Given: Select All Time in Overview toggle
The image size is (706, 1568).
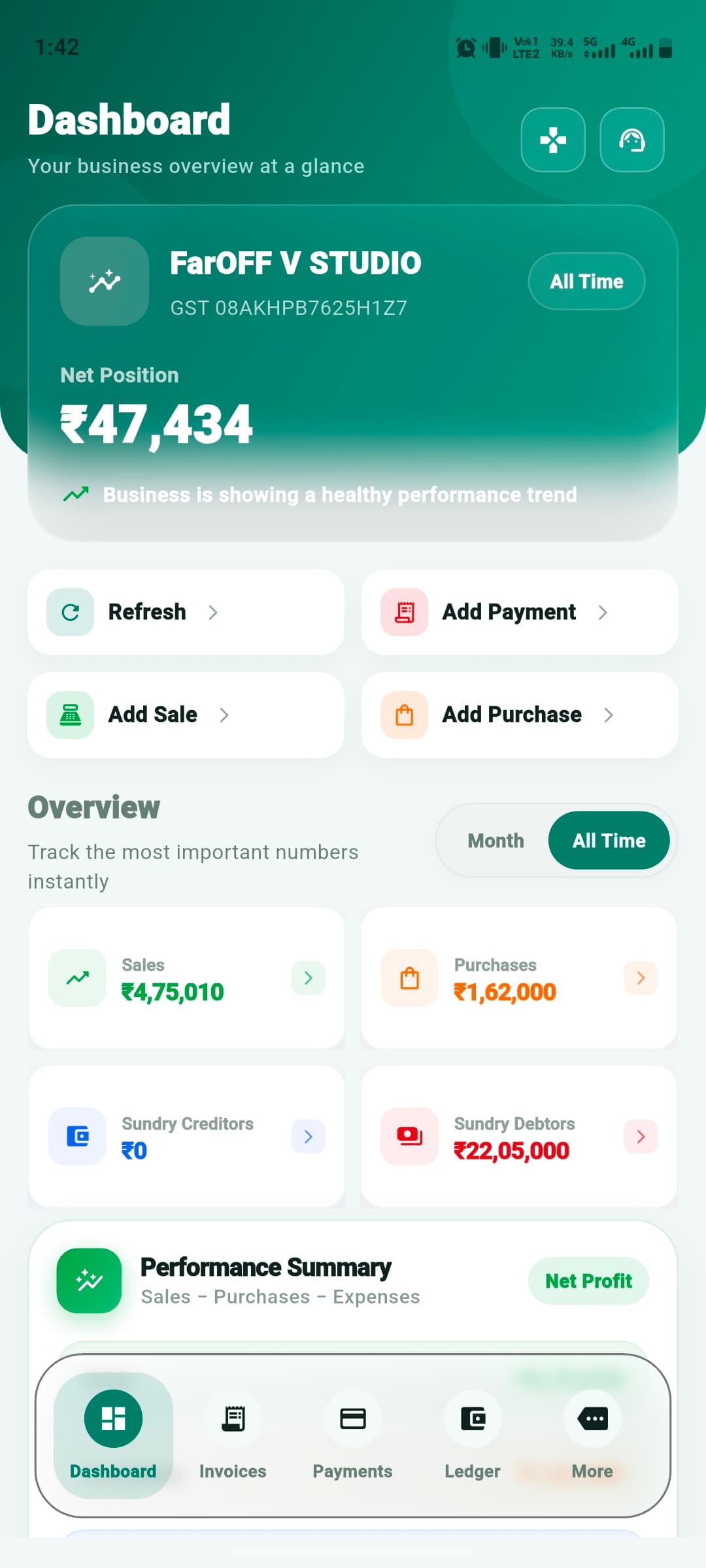Looking at the screenshot, I should (609, 840).
